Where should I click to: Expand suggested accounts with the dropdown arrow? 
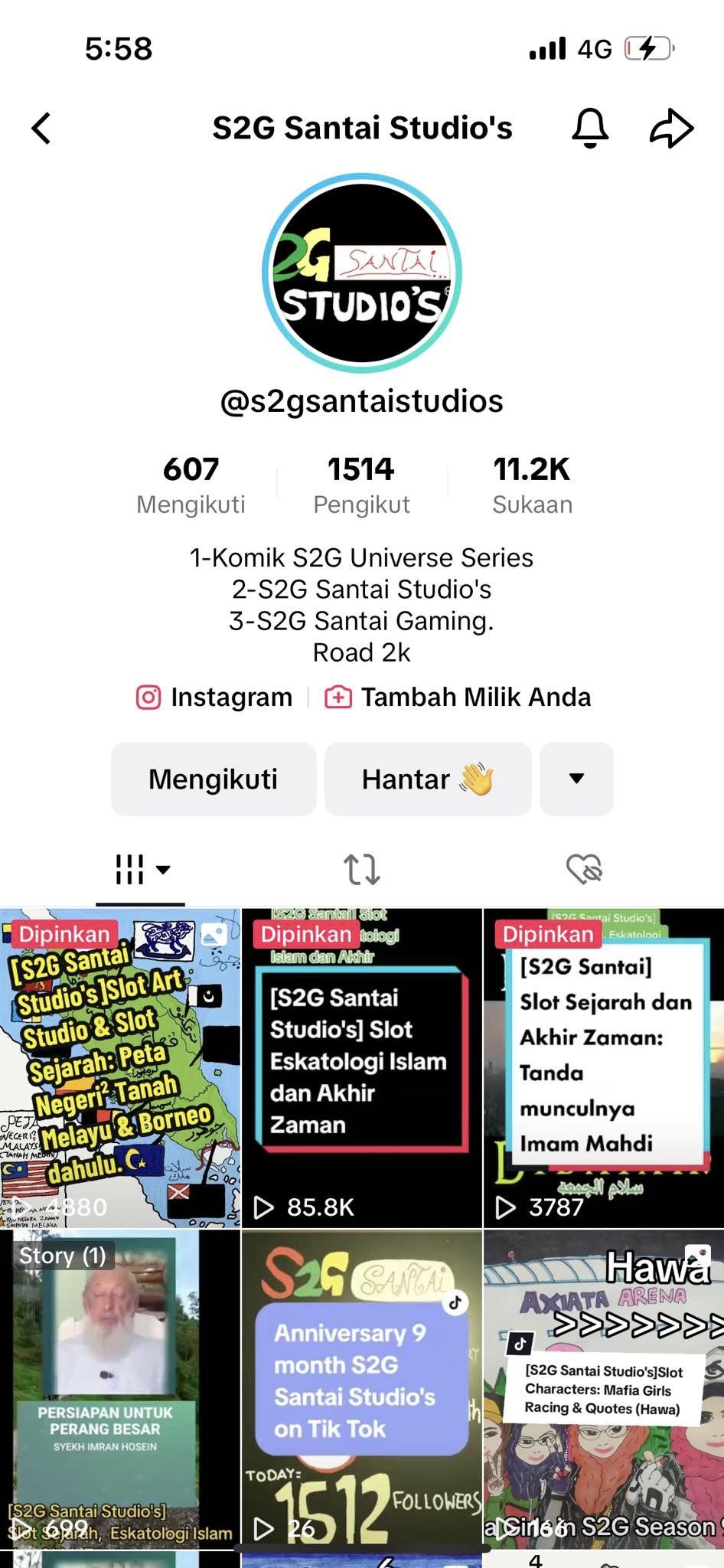coord(576,779)
